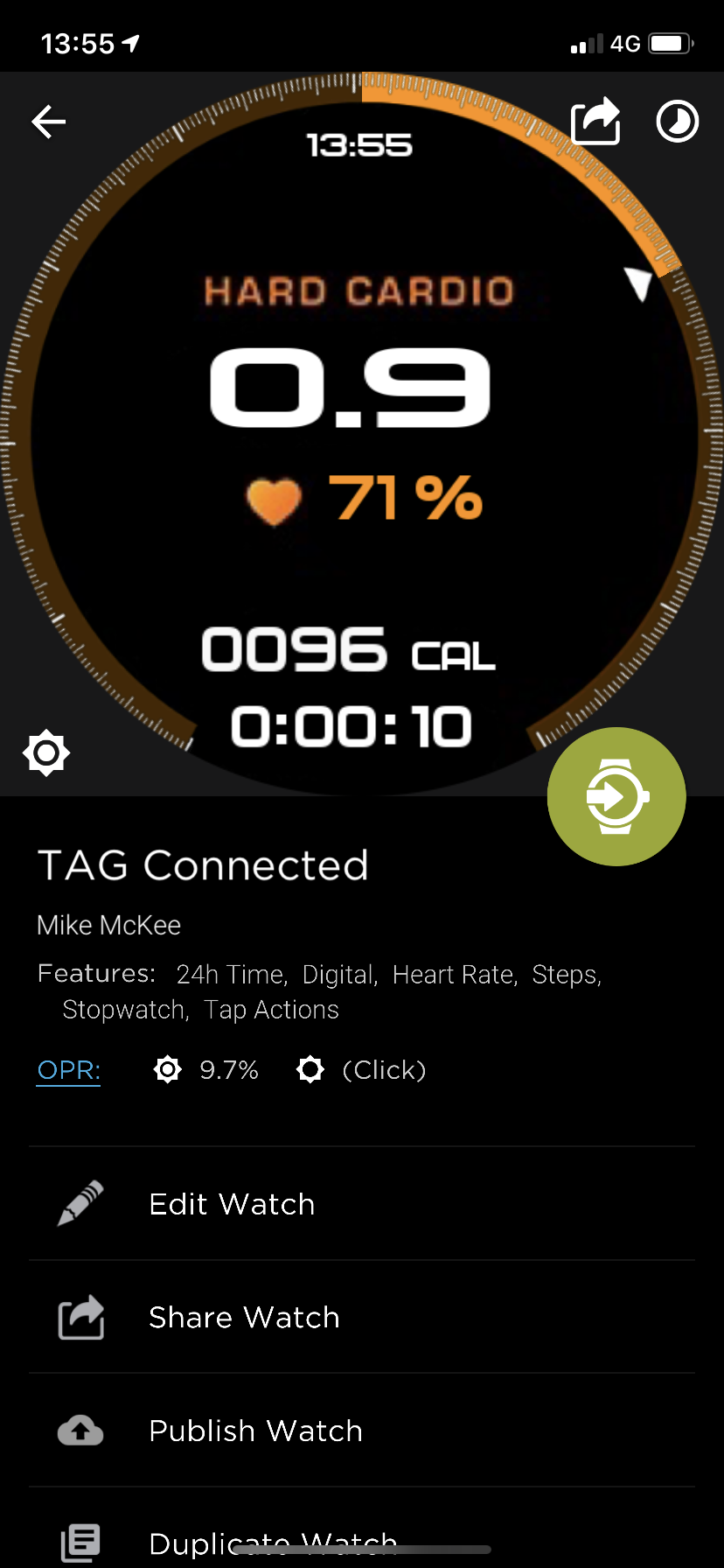Open Edit Watch
The width and height of the screenshot is (724, 1568).
362,1204
